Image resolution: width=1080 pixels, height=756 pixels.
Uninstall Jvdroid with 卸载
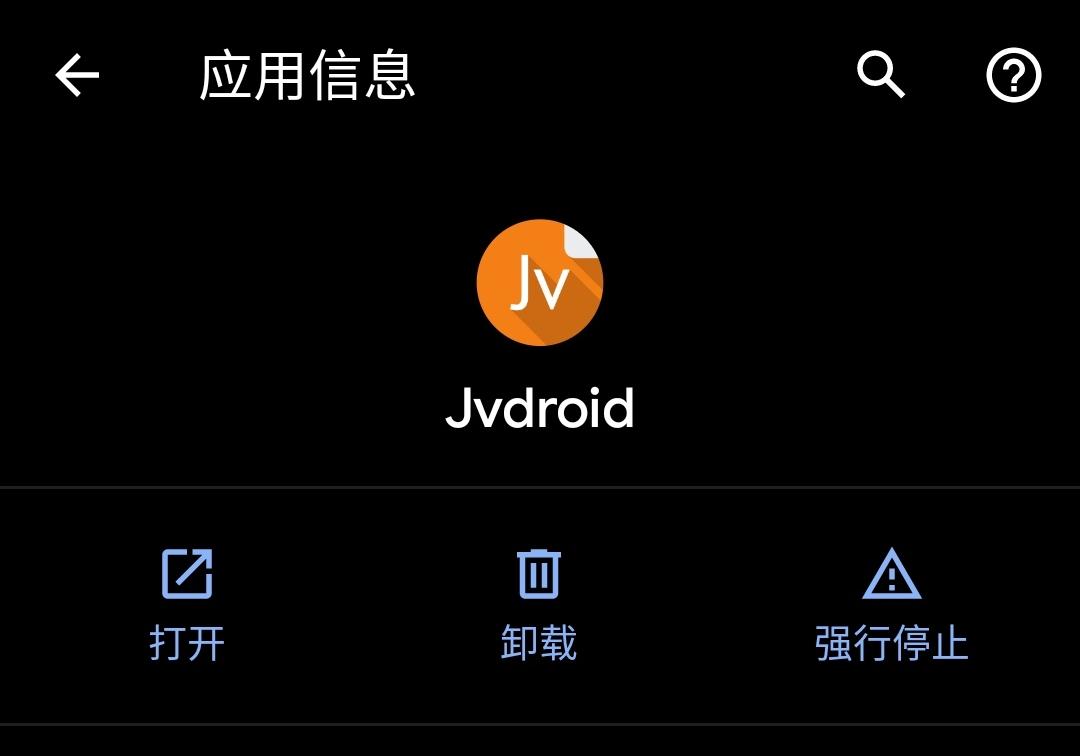(x=539, y=604)
